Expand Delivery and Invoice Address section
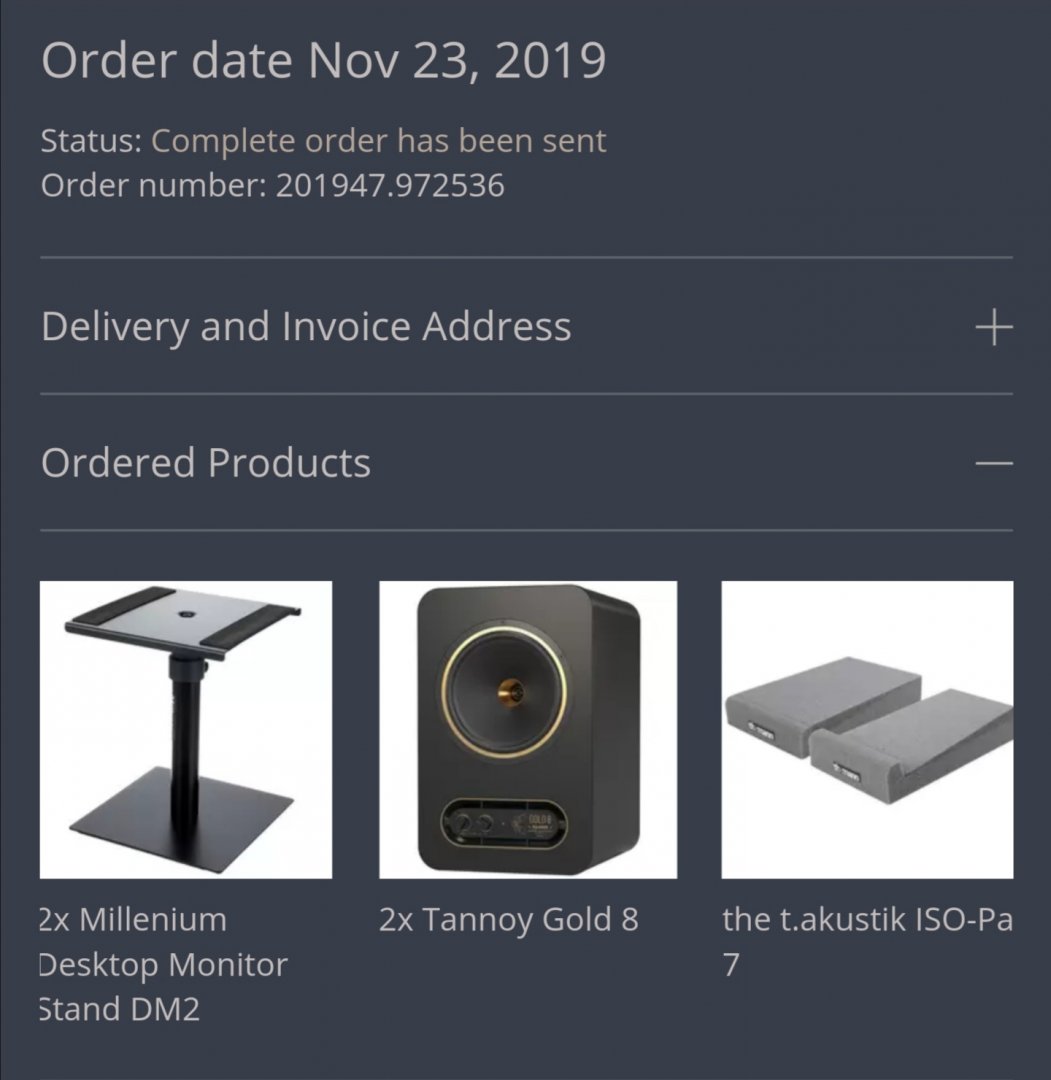This screenshot has width=1051, height=1080. pyautogui.click(x=993, y=327)
